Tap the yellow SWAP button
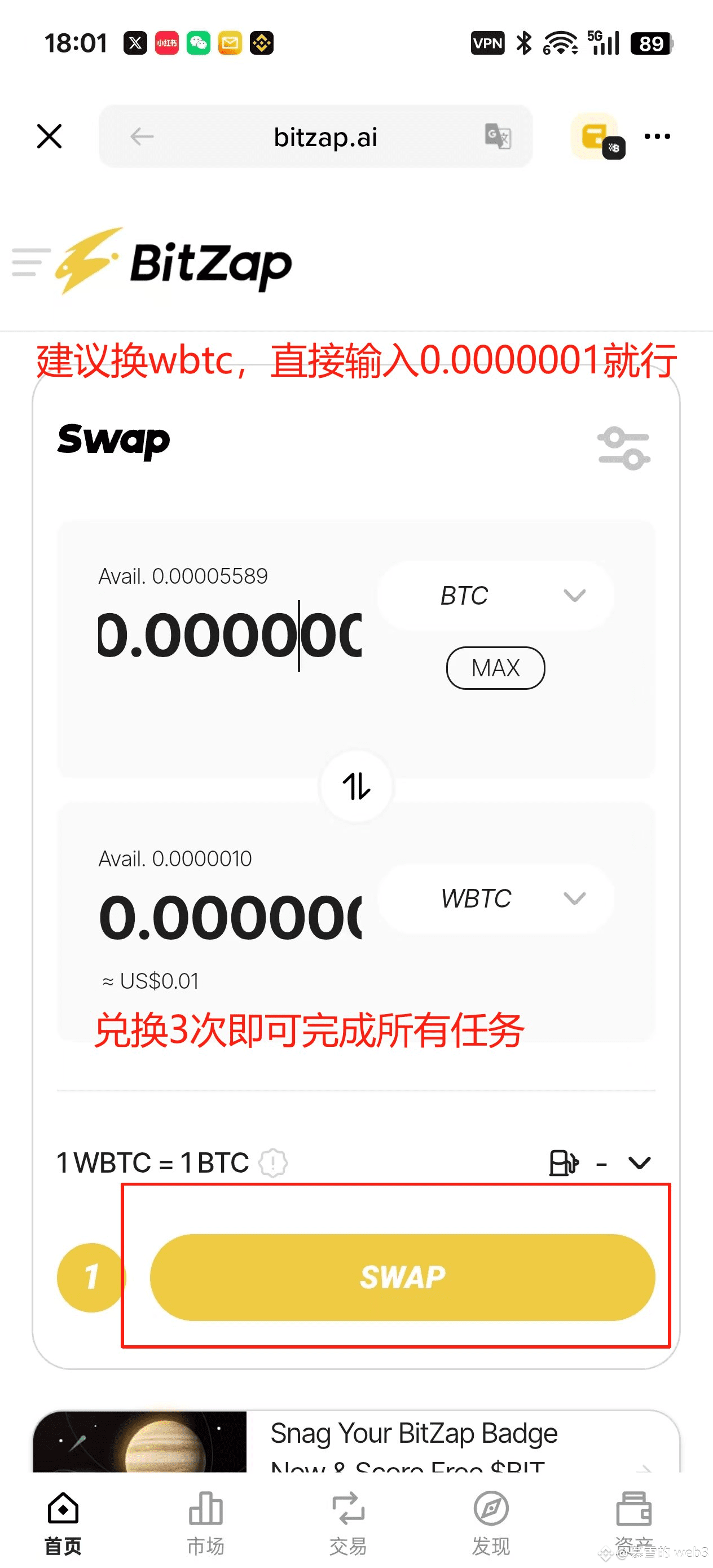This screenshot has width=713, height=1568. [x=402, y=1276]
